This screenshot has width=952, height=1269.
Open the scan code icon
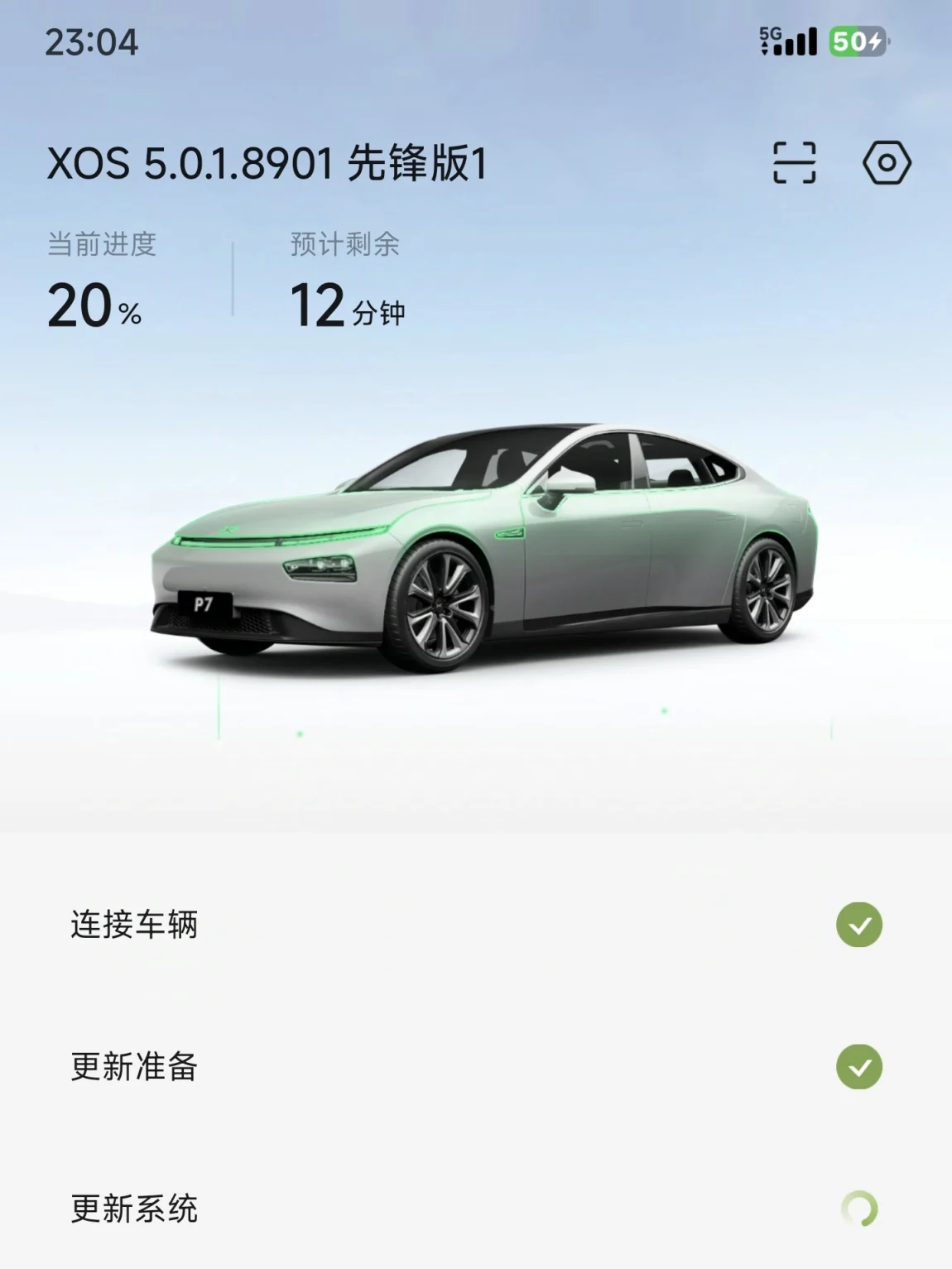[x=794, y=162]
